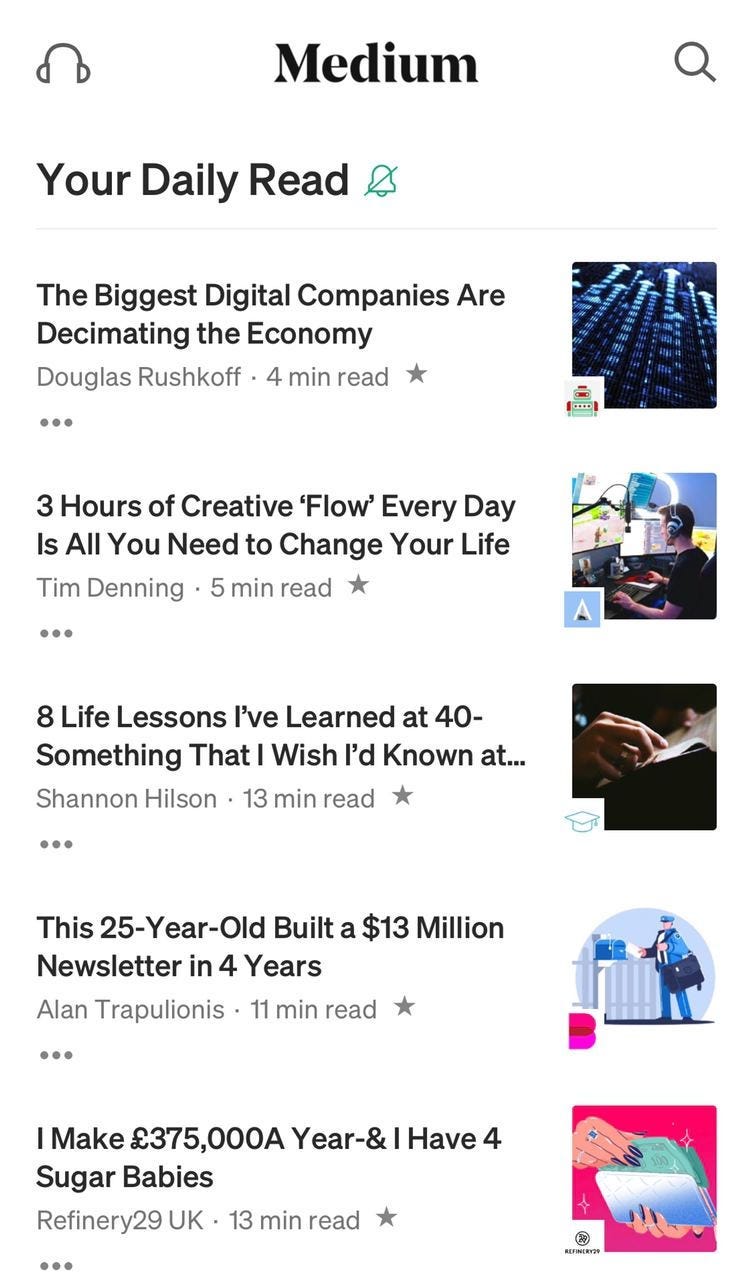Open the headphones audio icon

63,63
